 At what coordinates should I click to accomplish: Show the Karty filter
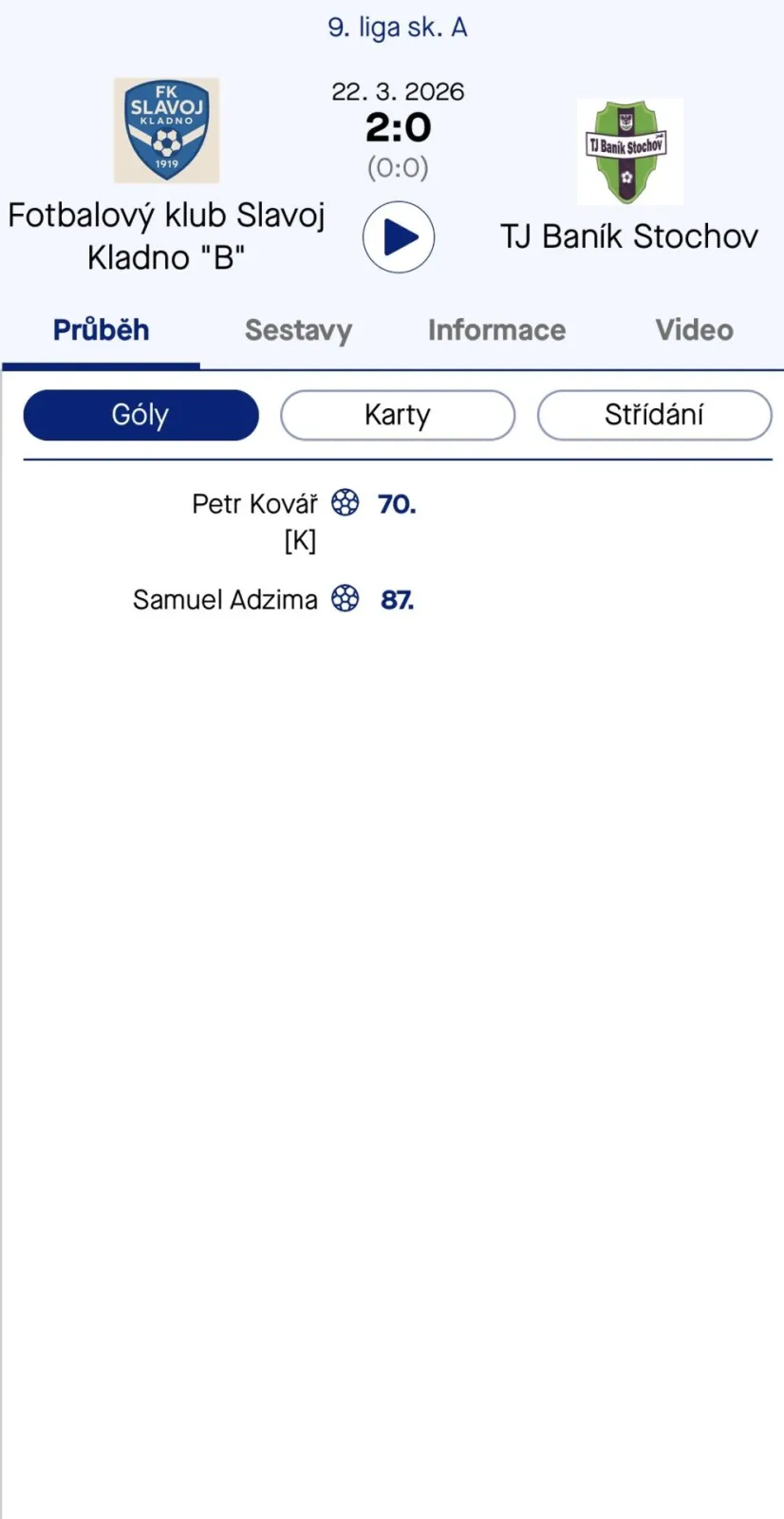pos(398,415)
